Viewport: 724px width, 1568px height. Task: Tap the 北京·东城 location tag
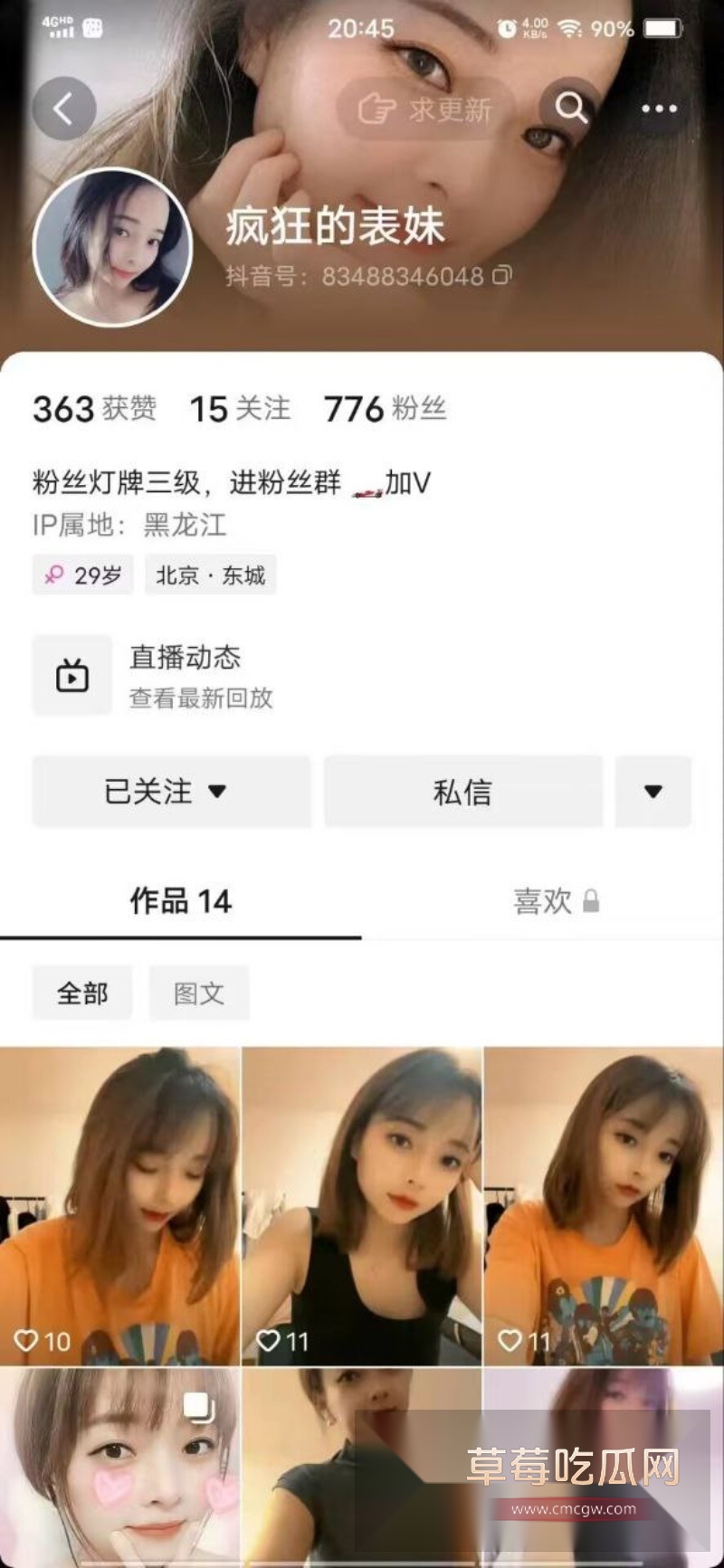pos(210,575)
